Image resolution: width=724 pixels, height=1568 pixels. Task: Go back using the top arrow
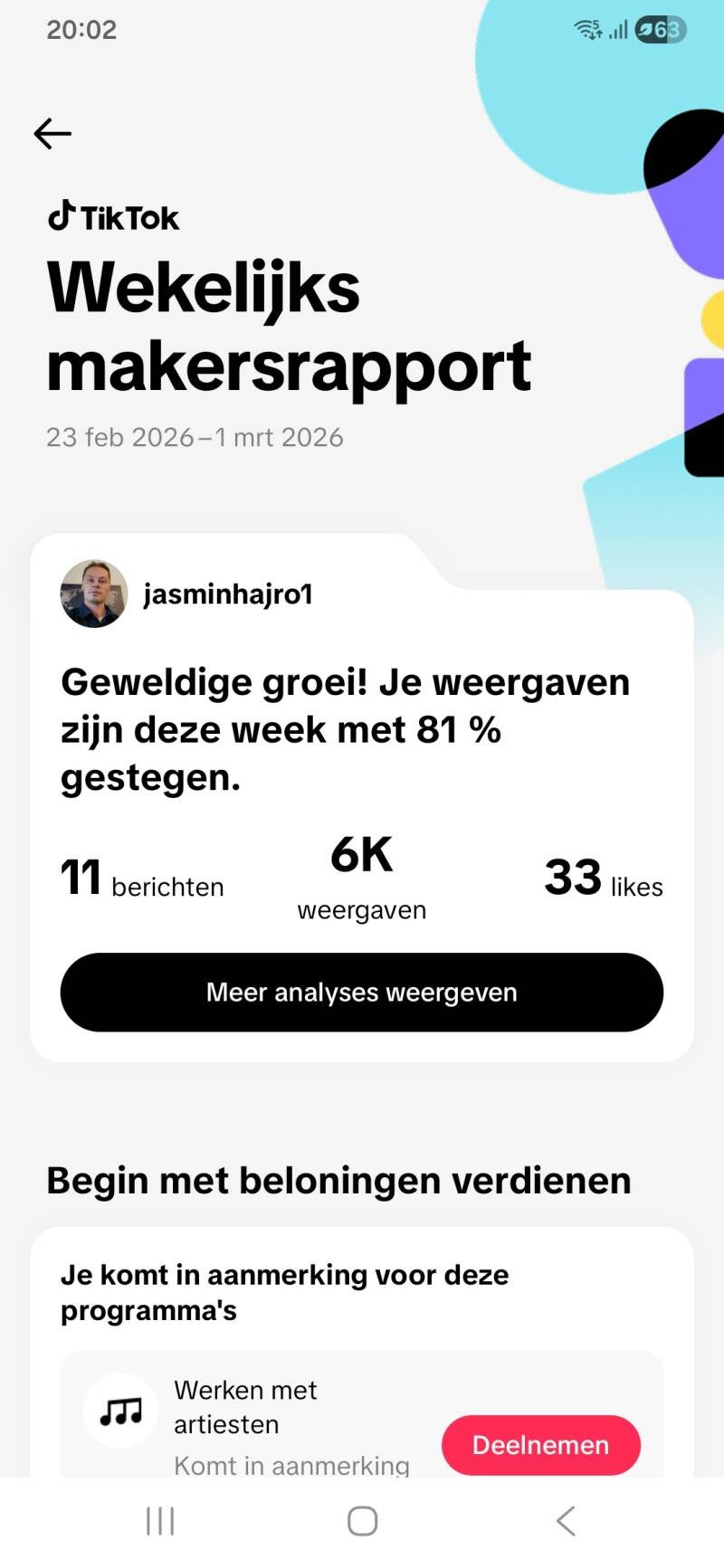(x=52, y=134)
